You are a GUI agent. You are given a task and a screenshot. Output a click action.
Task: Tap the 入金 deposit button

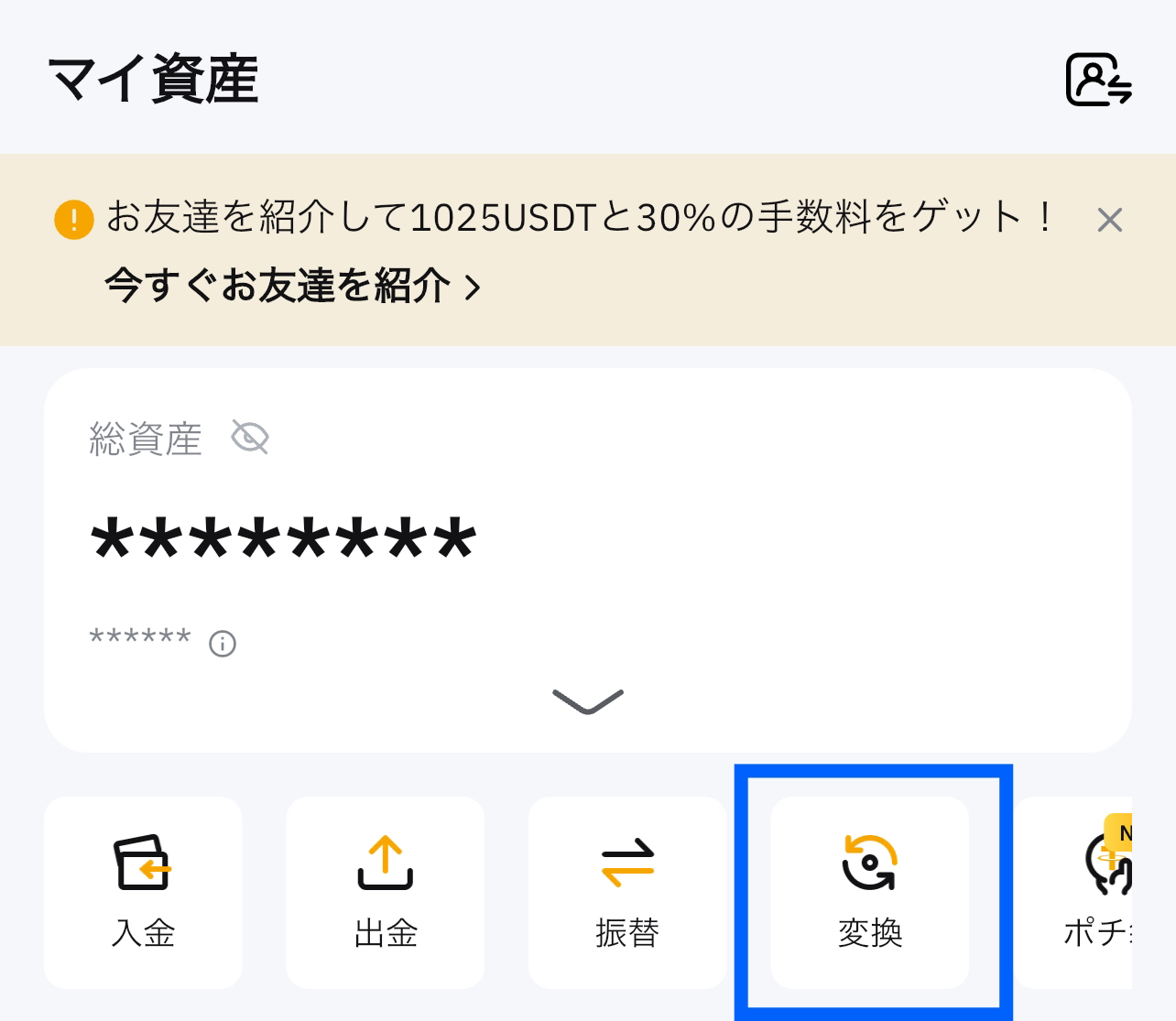pyautogui.click(x=143, y=892)
